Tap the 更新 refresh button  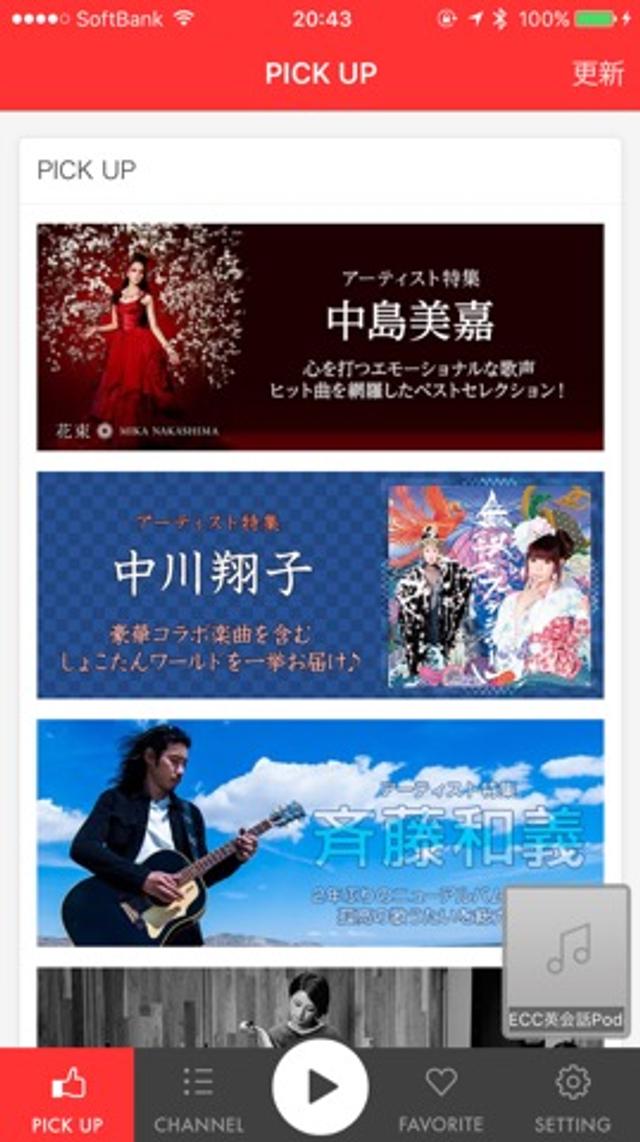pos(597,73)
